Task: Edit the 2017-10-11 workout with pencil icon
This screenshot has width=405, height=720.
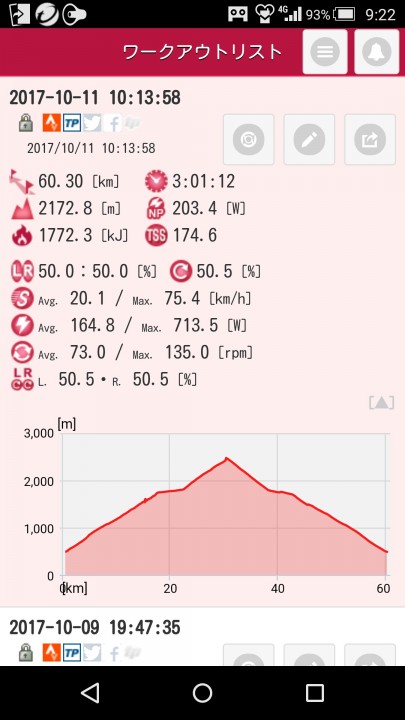Action: pyautogui.click(x=309, y=139)
